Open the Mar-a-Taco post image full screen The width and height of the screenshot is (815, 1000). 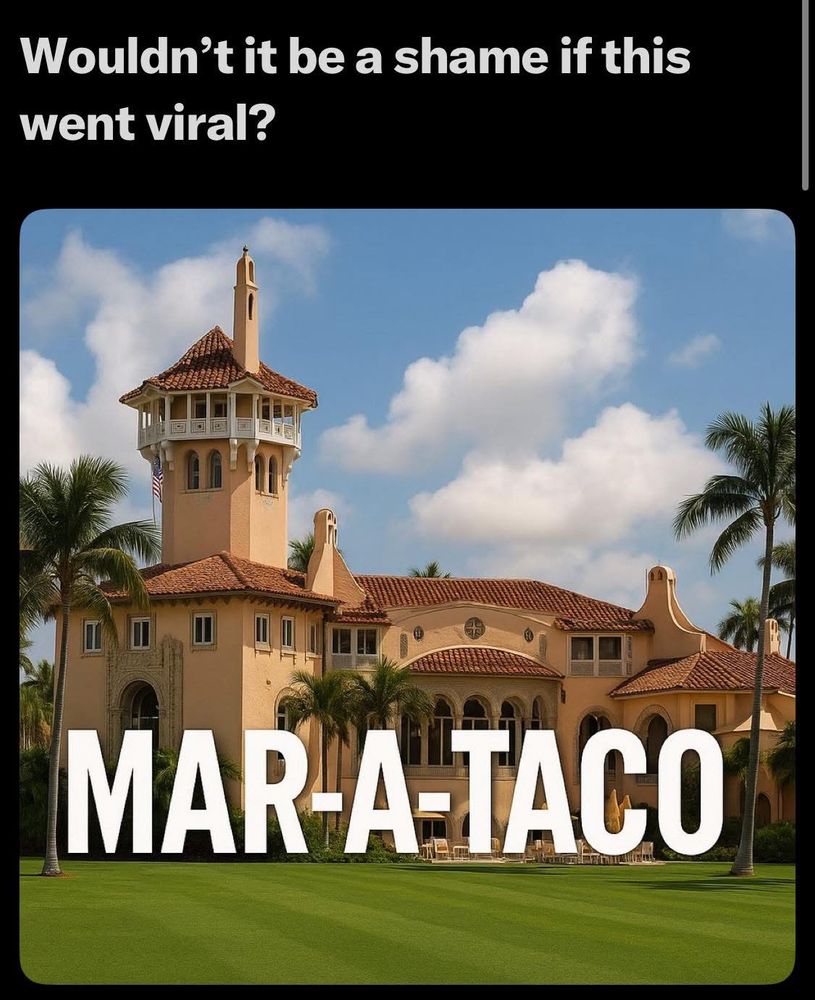coord(408,596)
